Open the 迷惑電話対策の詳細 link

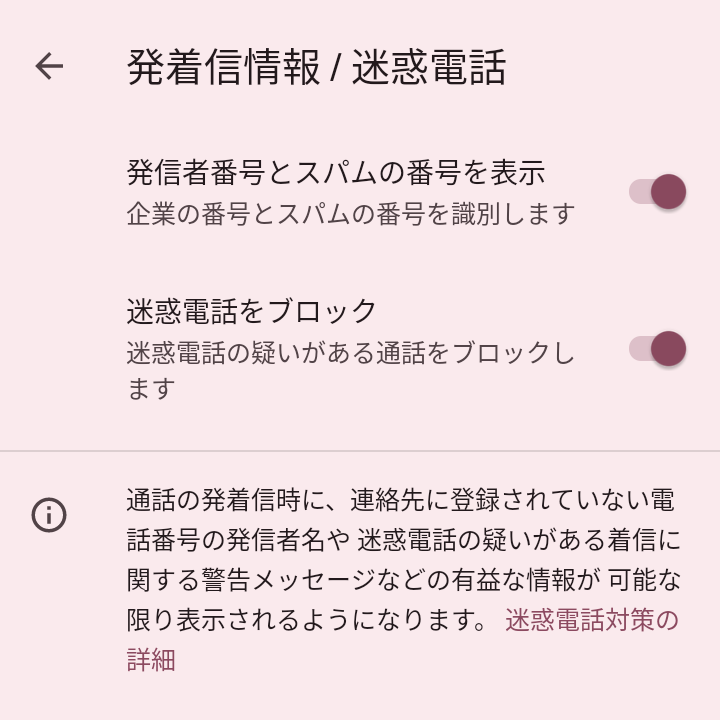[591, 621]
